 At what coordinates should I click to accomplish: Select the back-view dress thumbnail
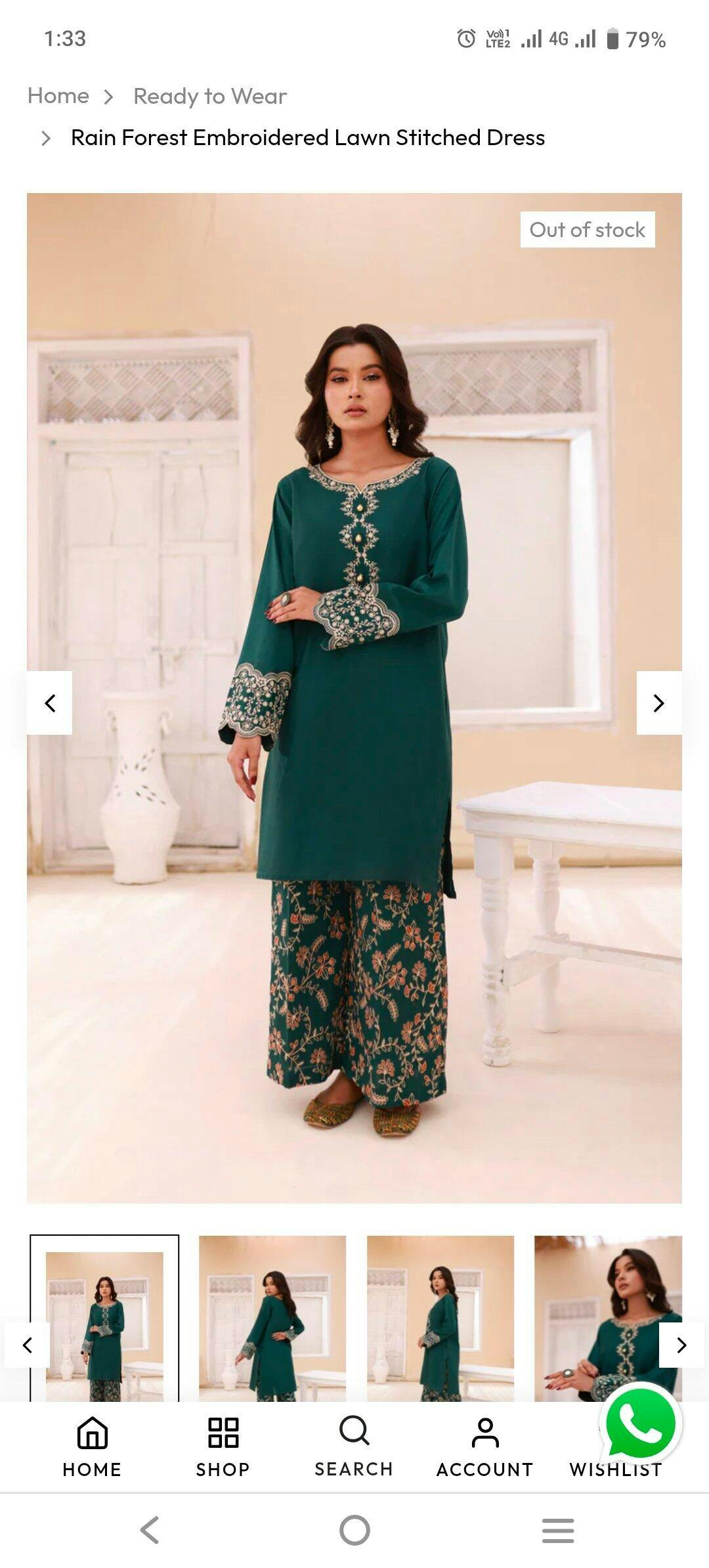click(272, 1318)
